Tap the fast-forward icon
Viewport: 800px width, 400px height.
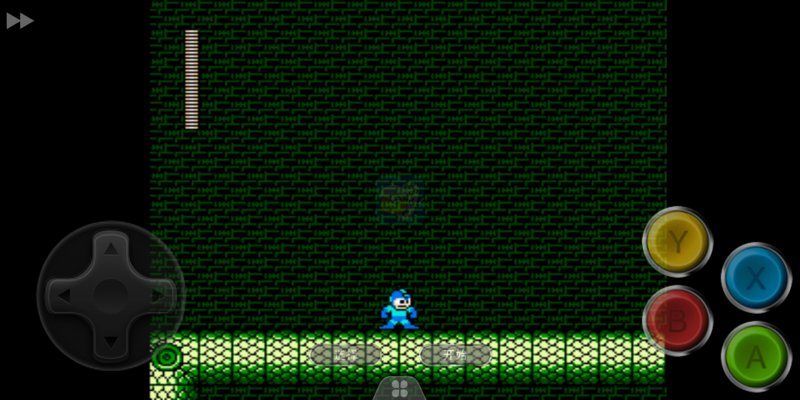point(20,20)
